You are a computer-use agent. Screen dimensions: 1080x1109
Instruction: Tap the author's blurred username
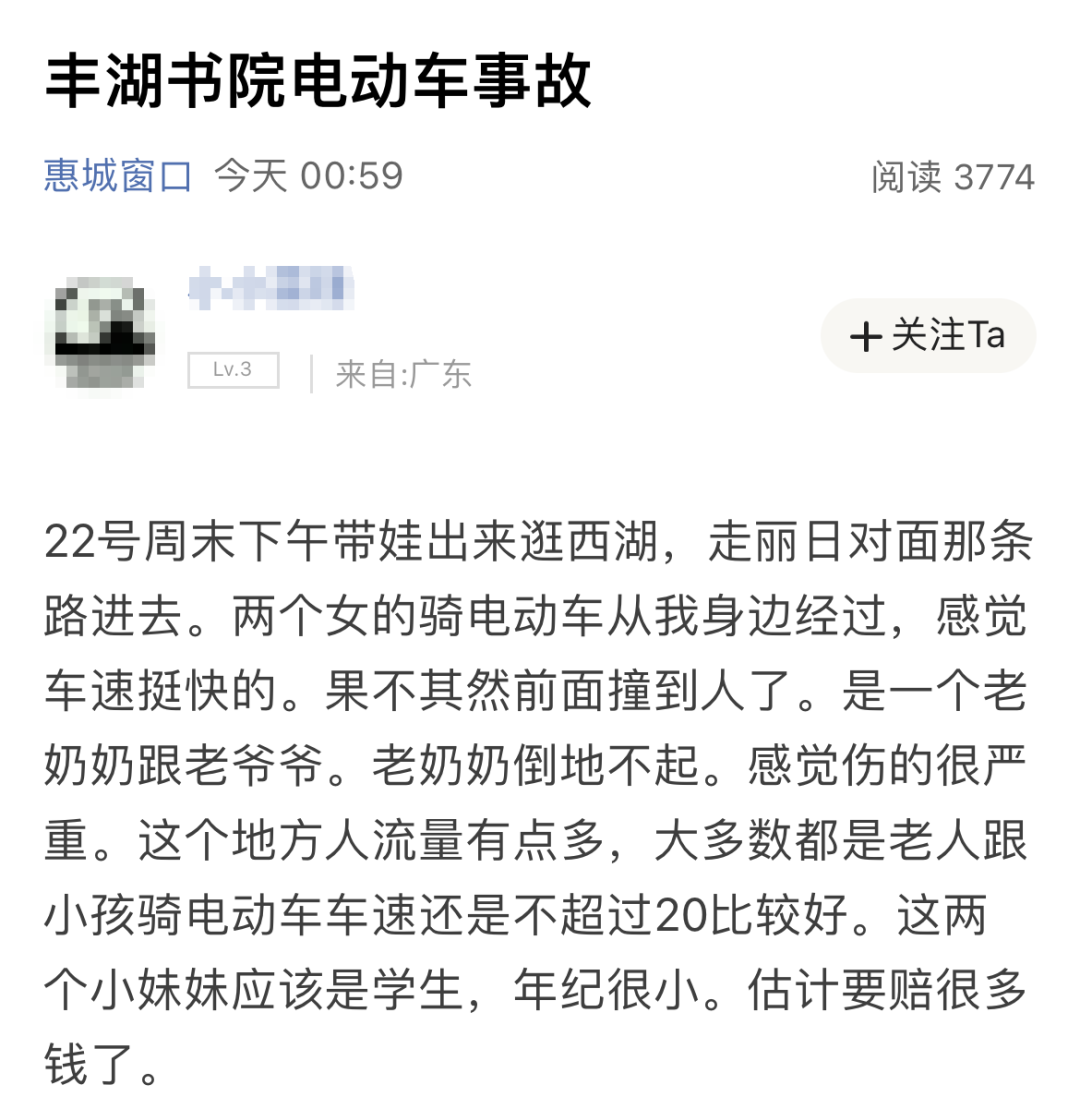click(271, 284)
